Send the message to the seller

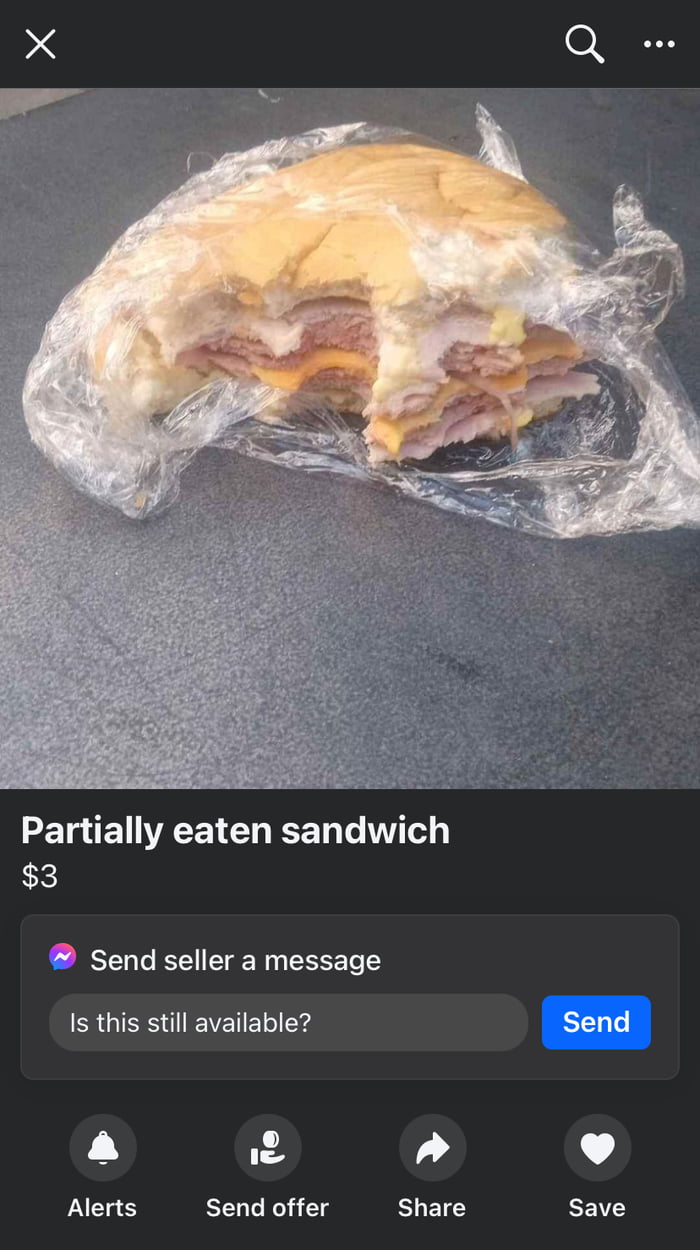pyautogui.click(x=596, y=1022)
